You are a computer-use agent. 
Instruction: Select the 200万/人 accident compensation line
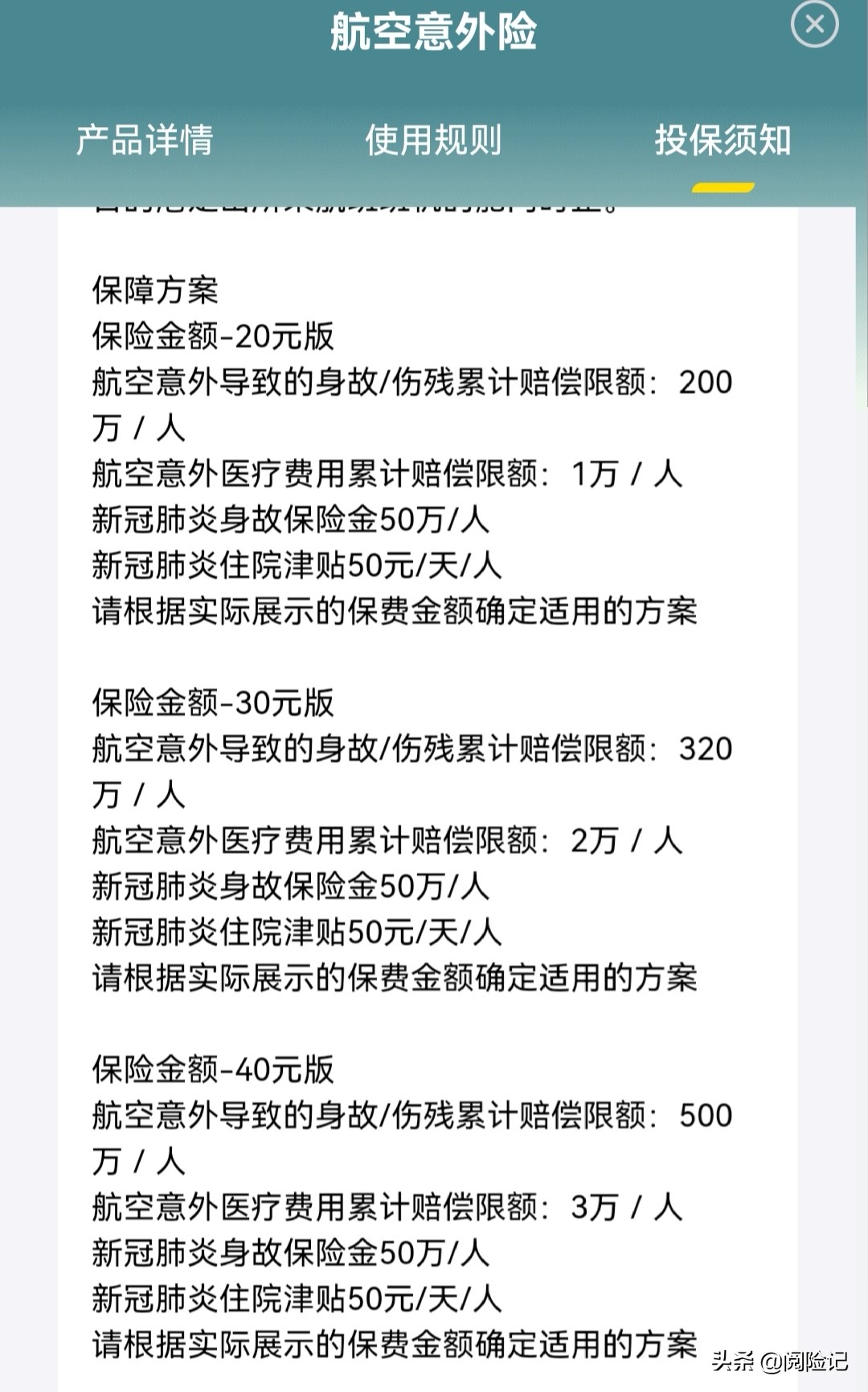click(x=411, y=384)
